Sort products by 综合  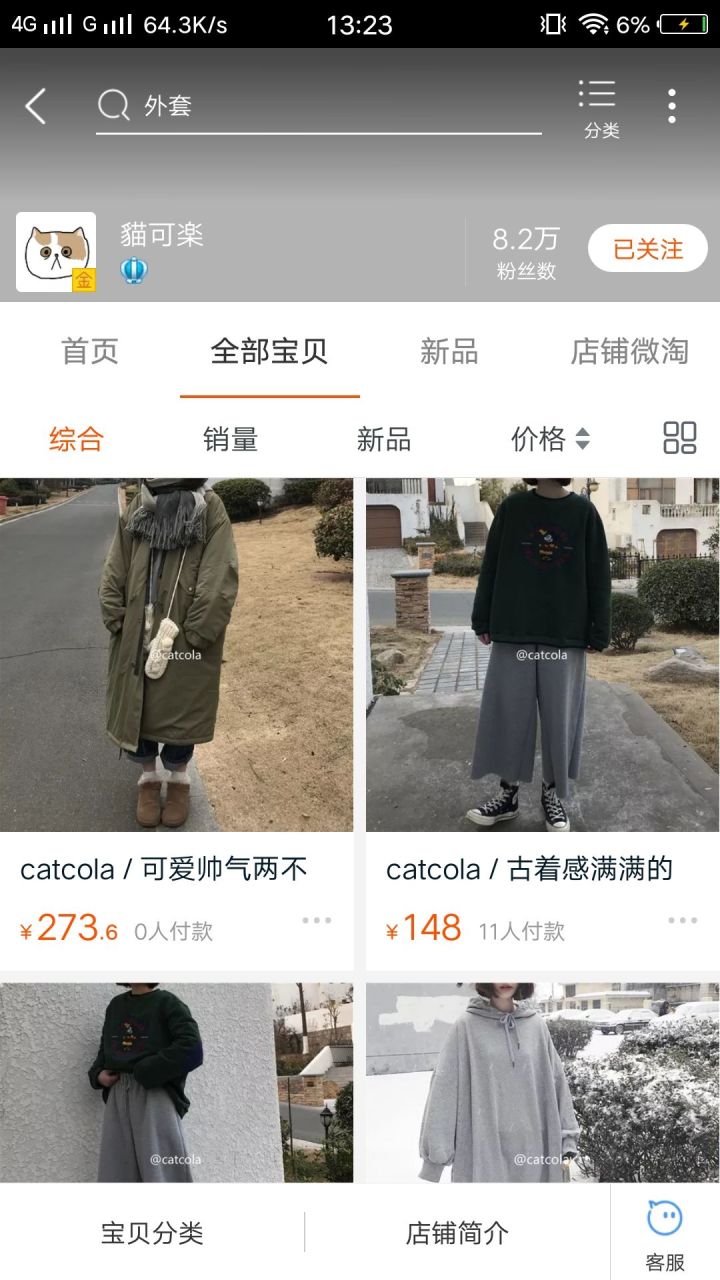tap(76, 439)
